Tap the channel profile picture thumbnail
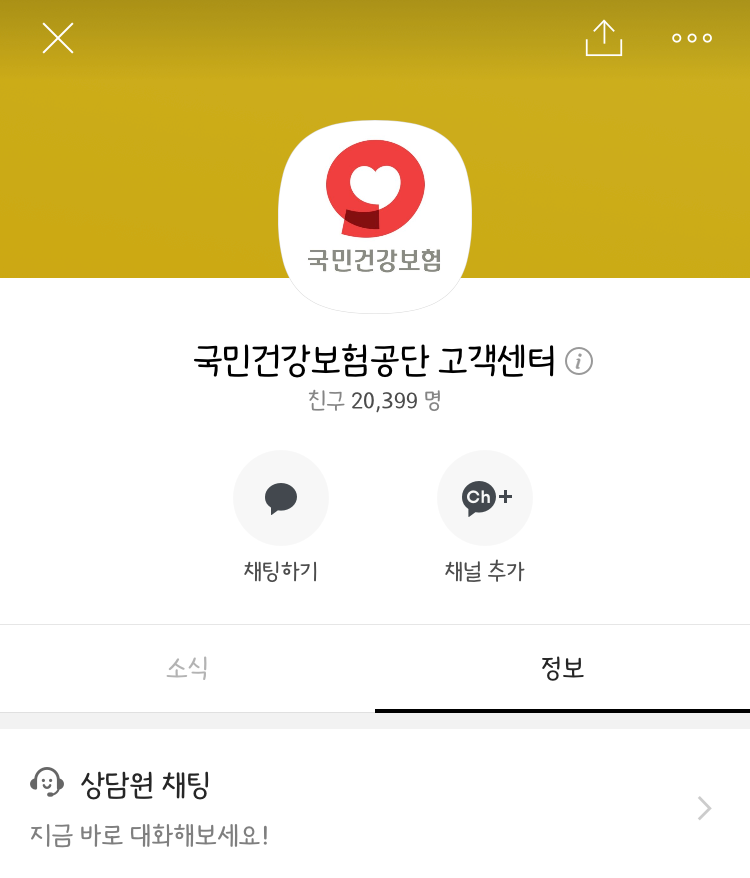The height and width of the screenshot is (878, 750). click(373, 213)
